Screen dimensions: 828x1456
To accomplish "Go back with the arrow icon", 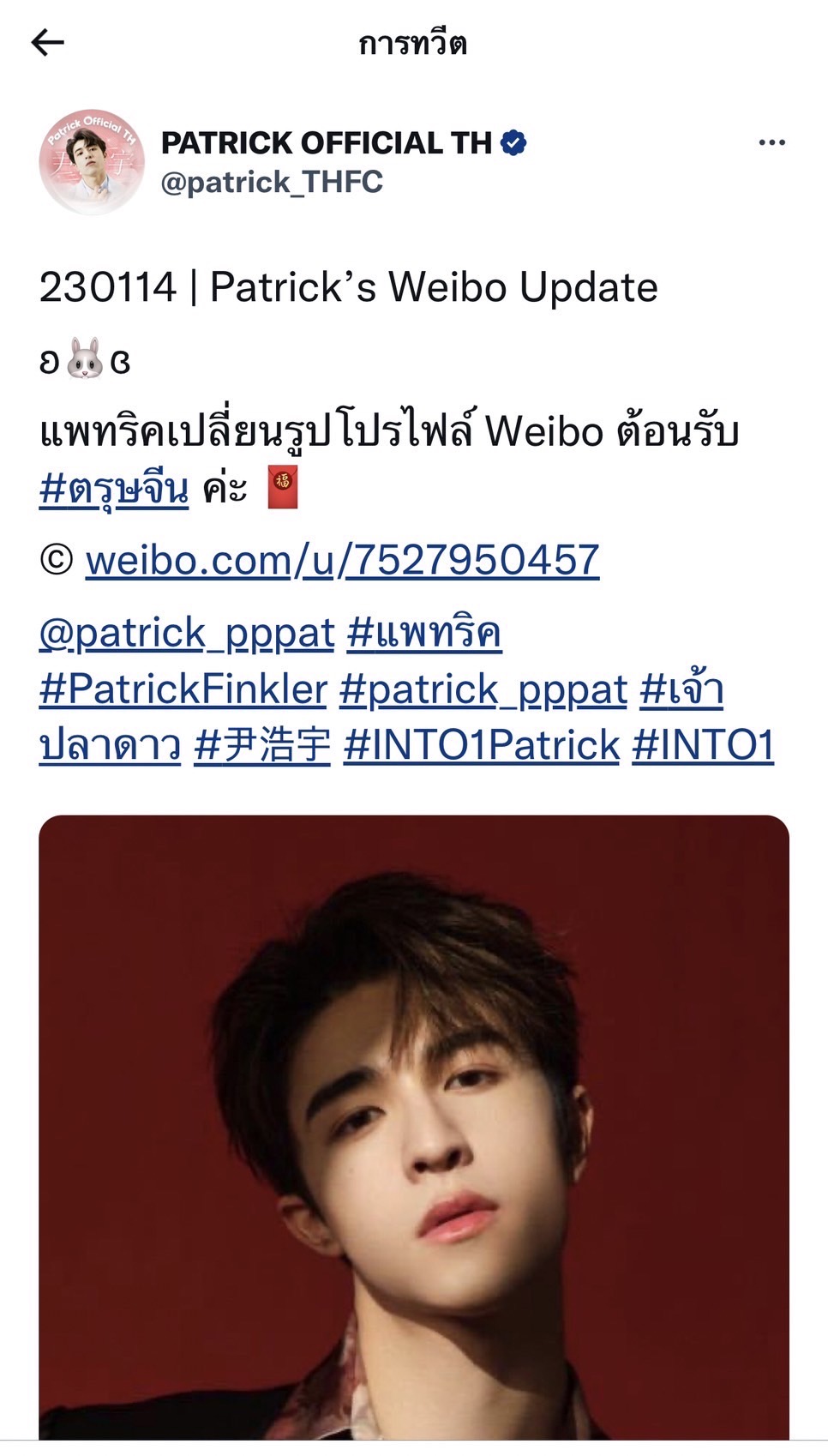I will pyautogui.click(x=47, y=42).
